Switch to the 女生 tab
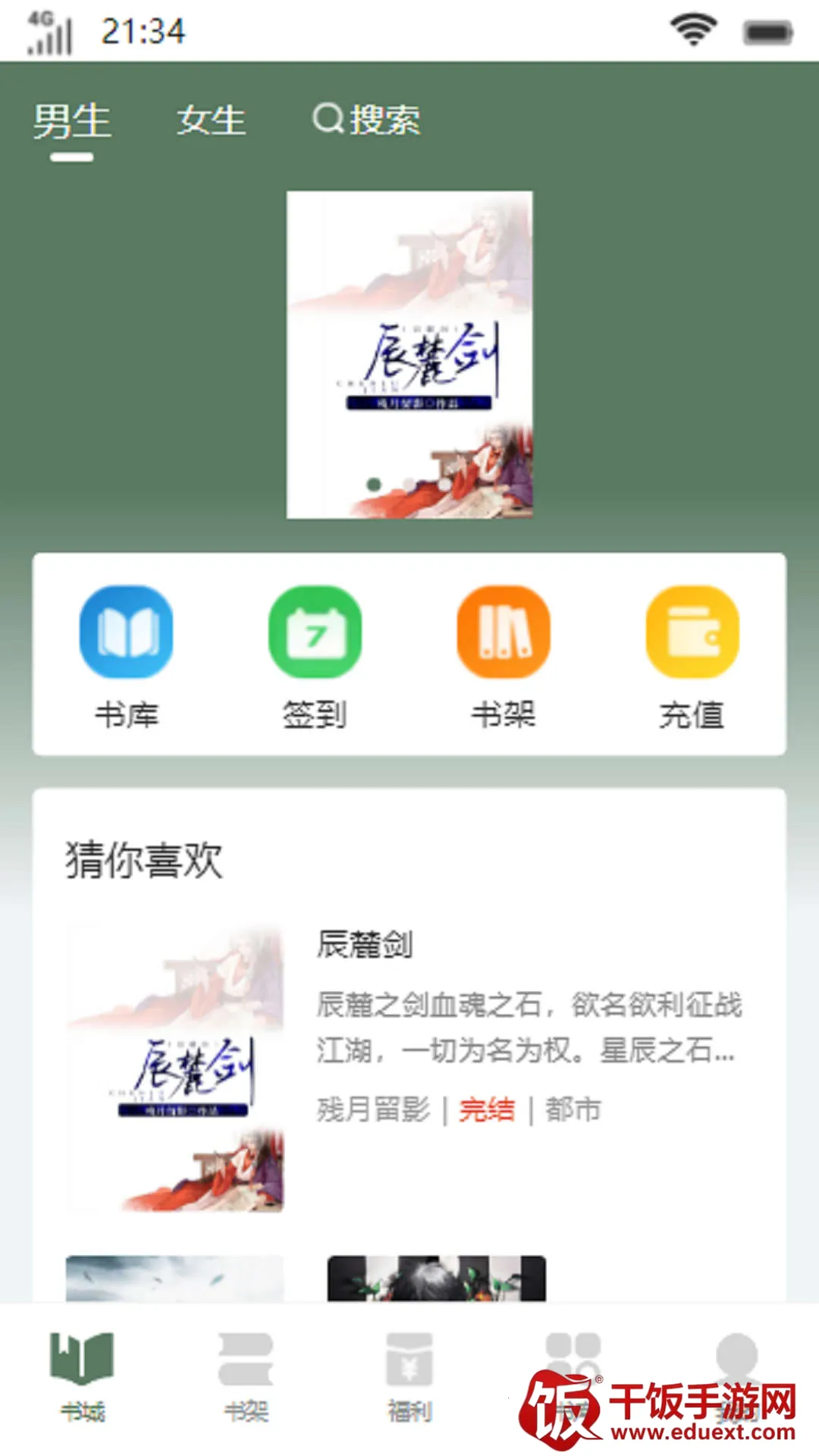The image size is (819, 1456). tap(212, 119)
